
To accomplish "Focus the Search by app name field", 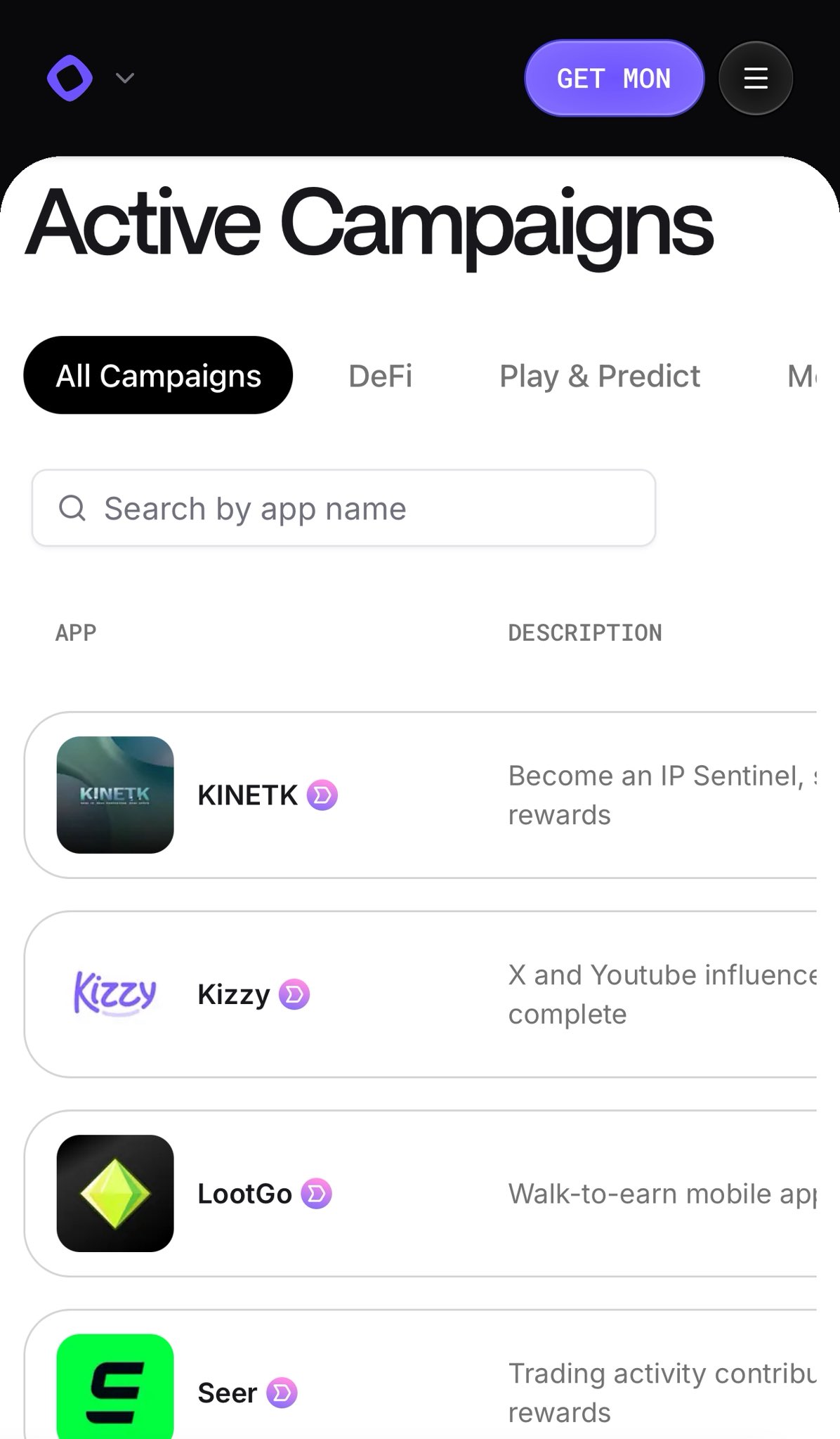I will 344,508.
